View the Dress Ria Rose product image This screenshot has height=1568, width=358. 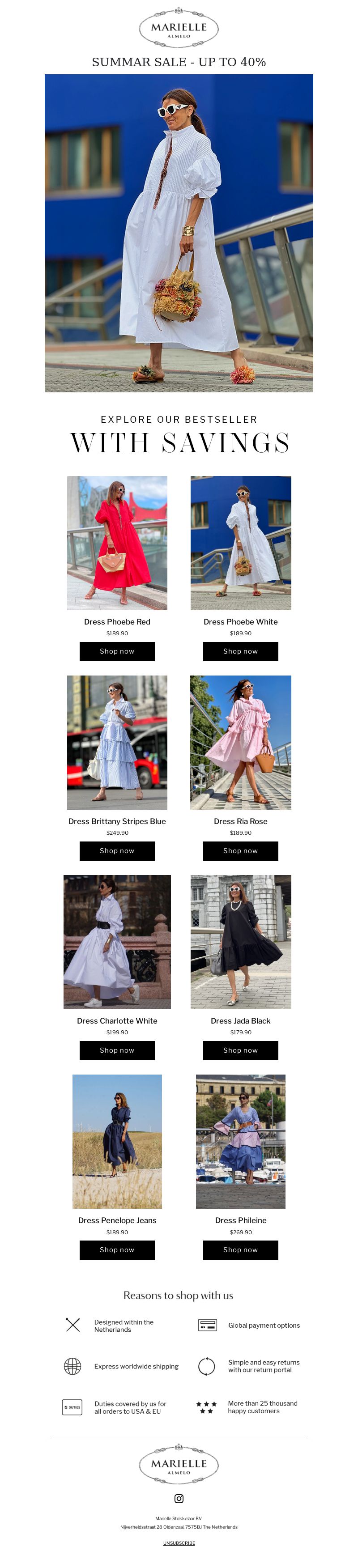coord(240,742)
